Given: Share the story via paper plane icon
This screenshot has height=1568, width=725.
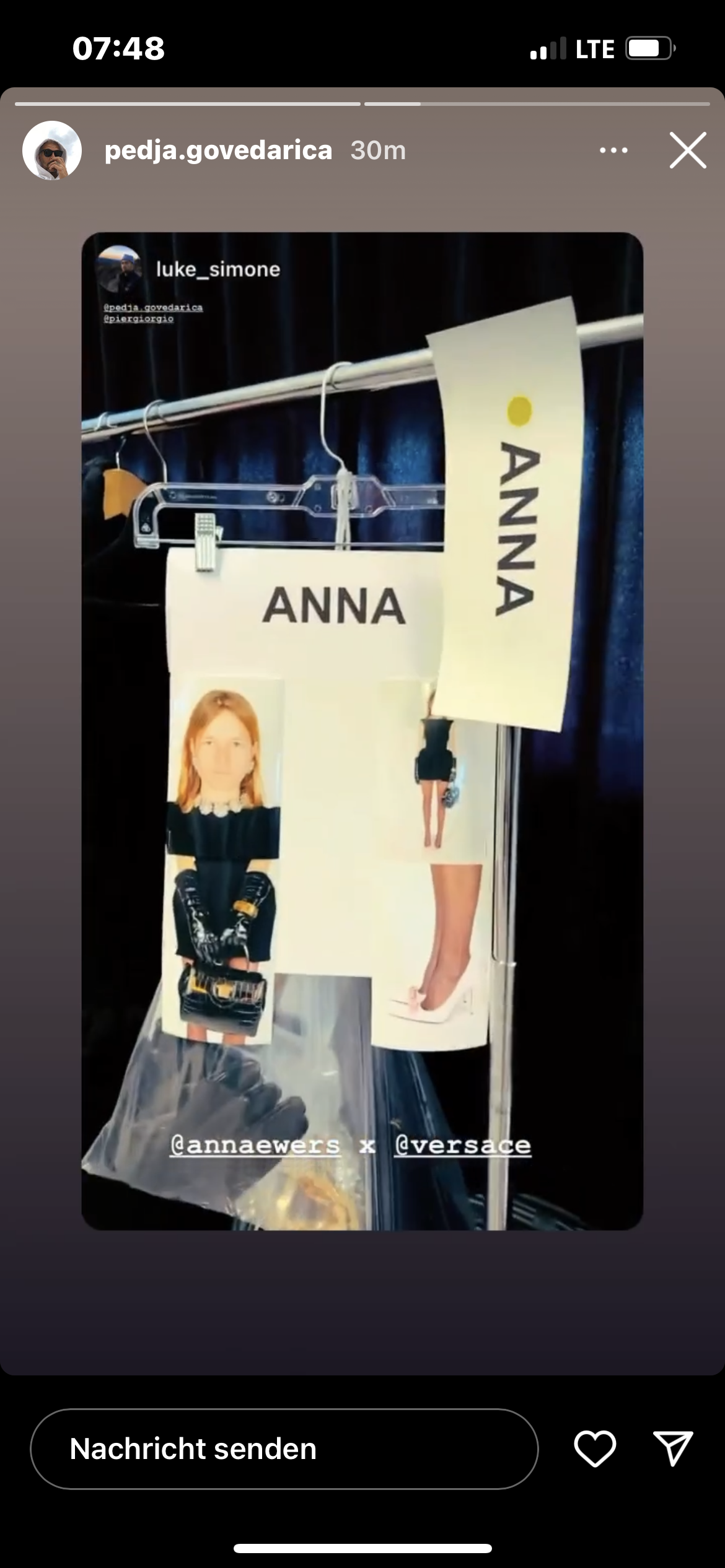Looking at the screenshot, I should [x=673, y=1448].
